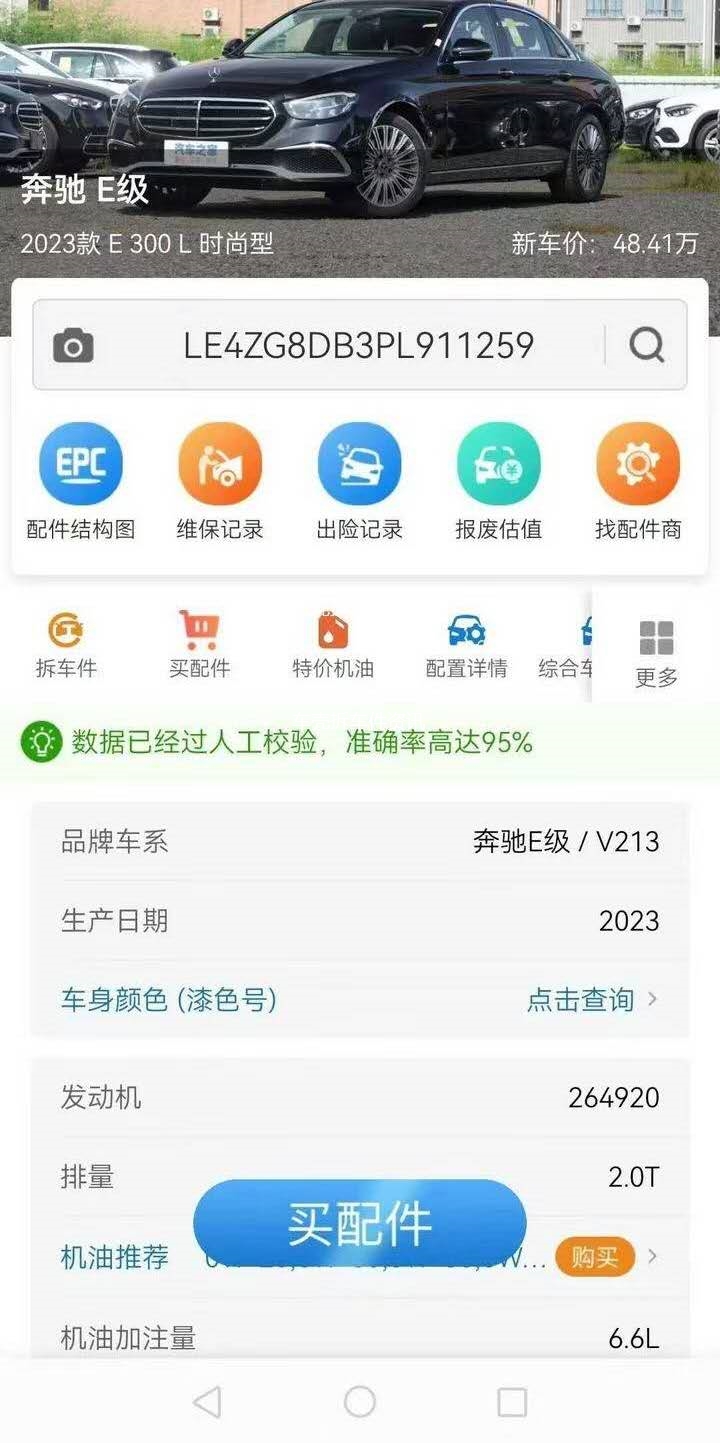720x1443 pixels.
Task: Tap the search magnifier icon
Action: (647, 346)
